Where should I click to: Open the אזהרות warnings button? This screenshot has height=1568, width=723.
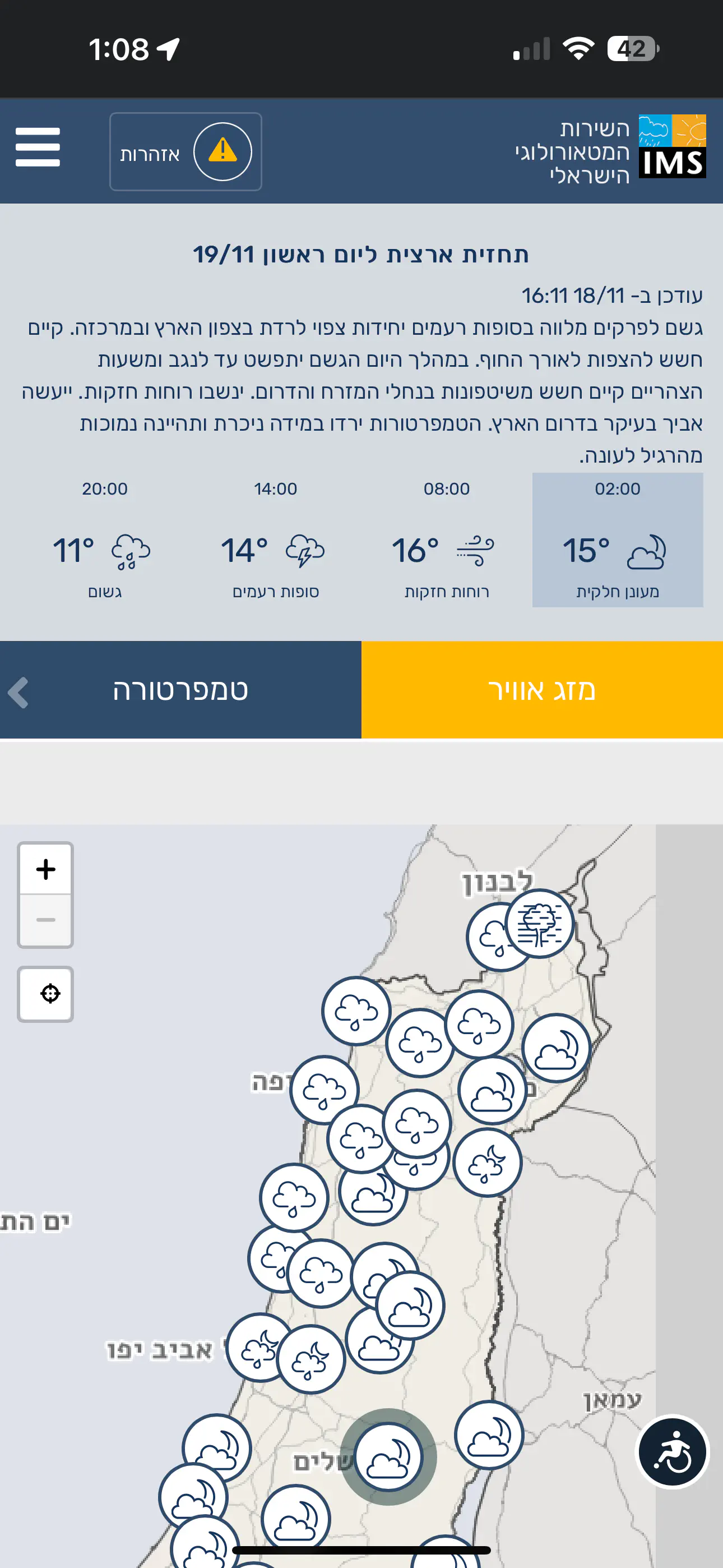[186, 151]
